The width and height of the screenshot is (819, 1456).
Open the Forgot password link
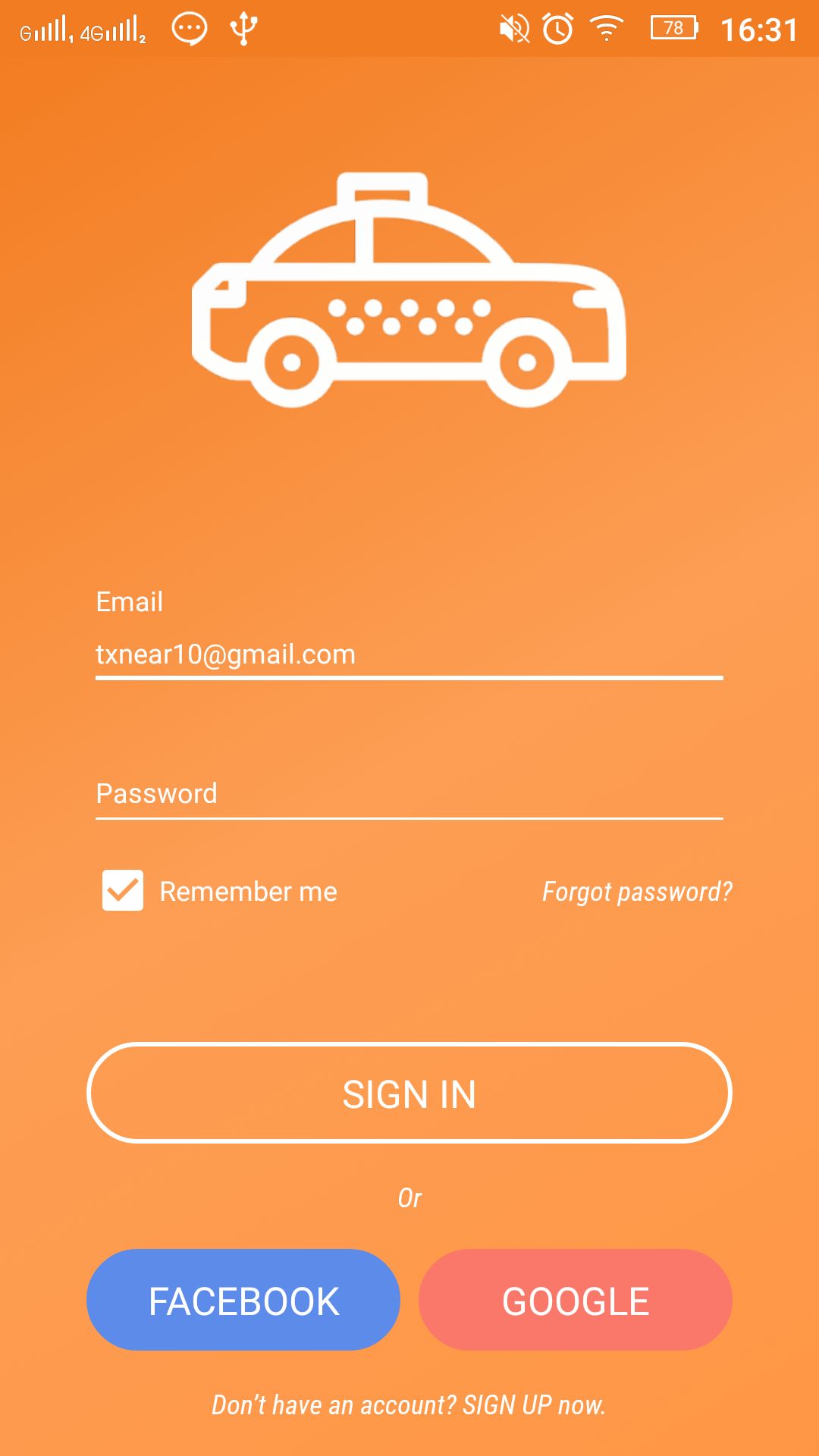pos(637,892)
